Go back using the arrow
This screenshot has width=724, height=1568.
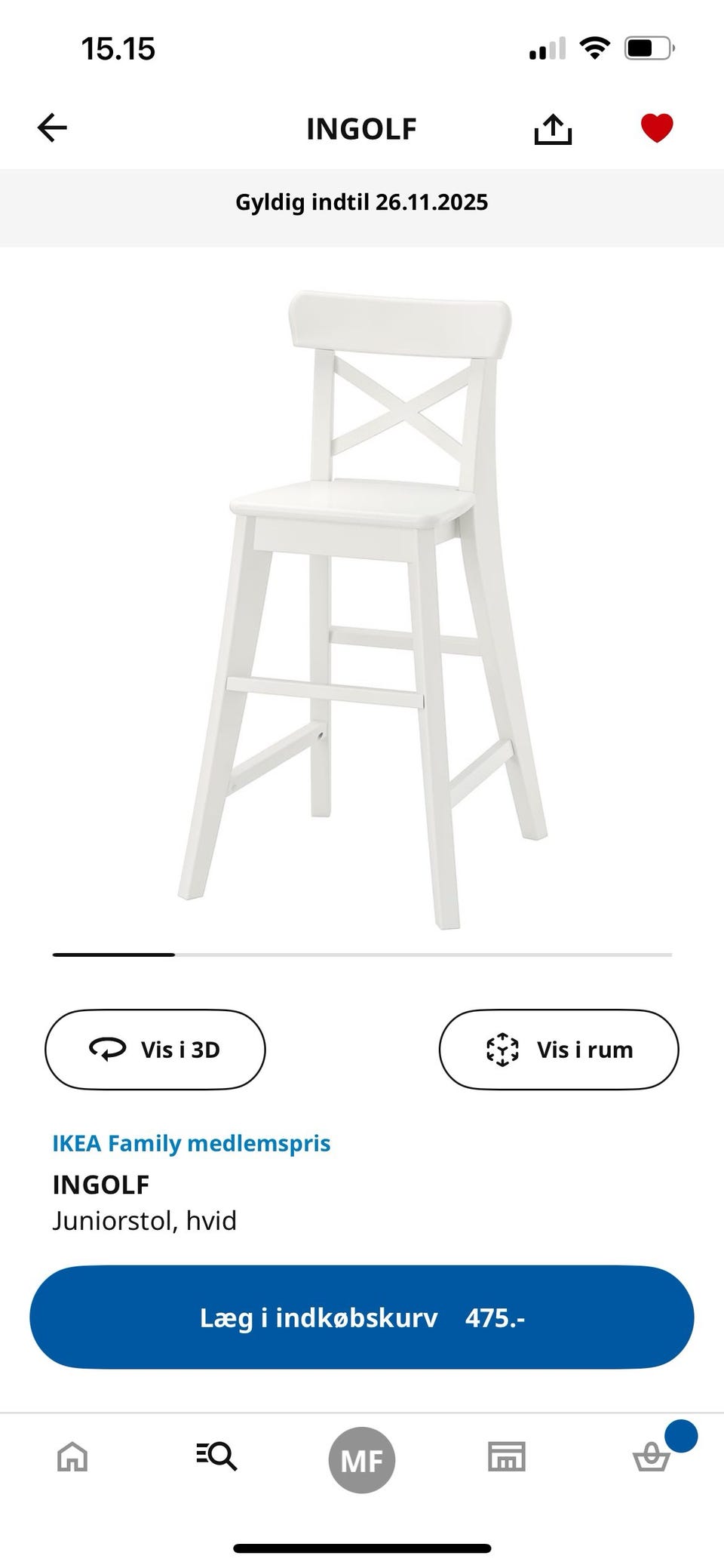coord(52,128)
